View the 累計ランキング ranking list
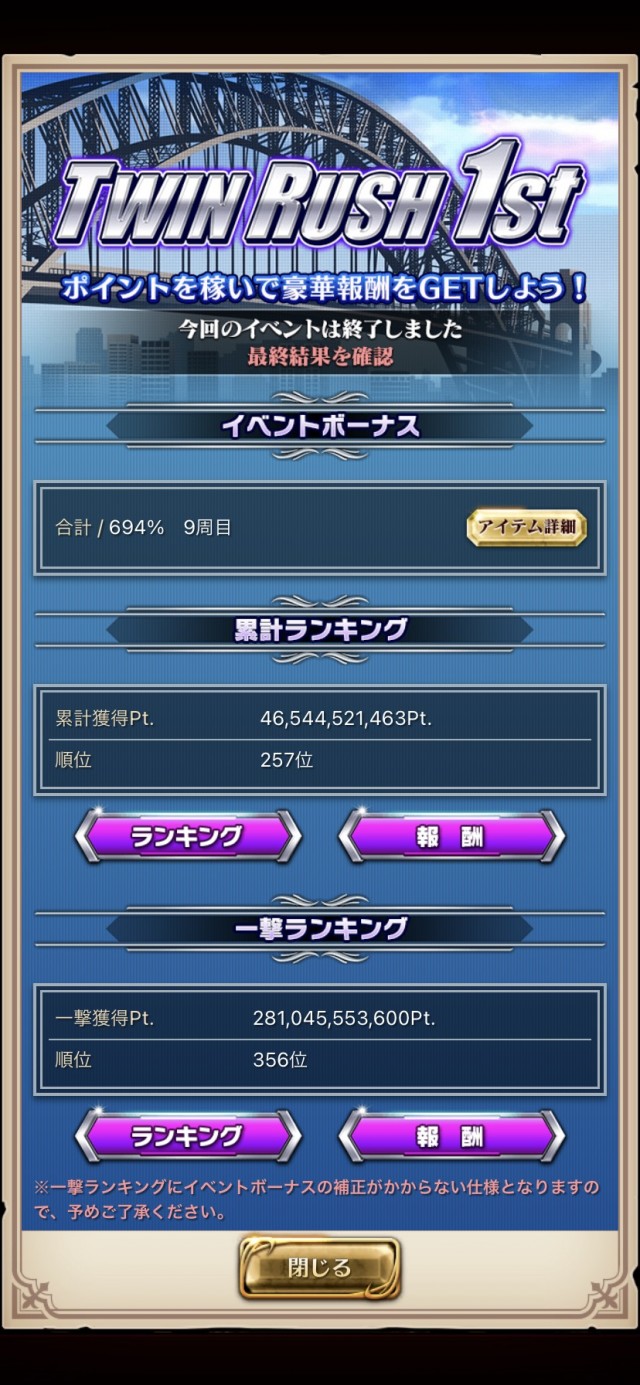Screen dimensions: 640x1385 click(187, 836)
